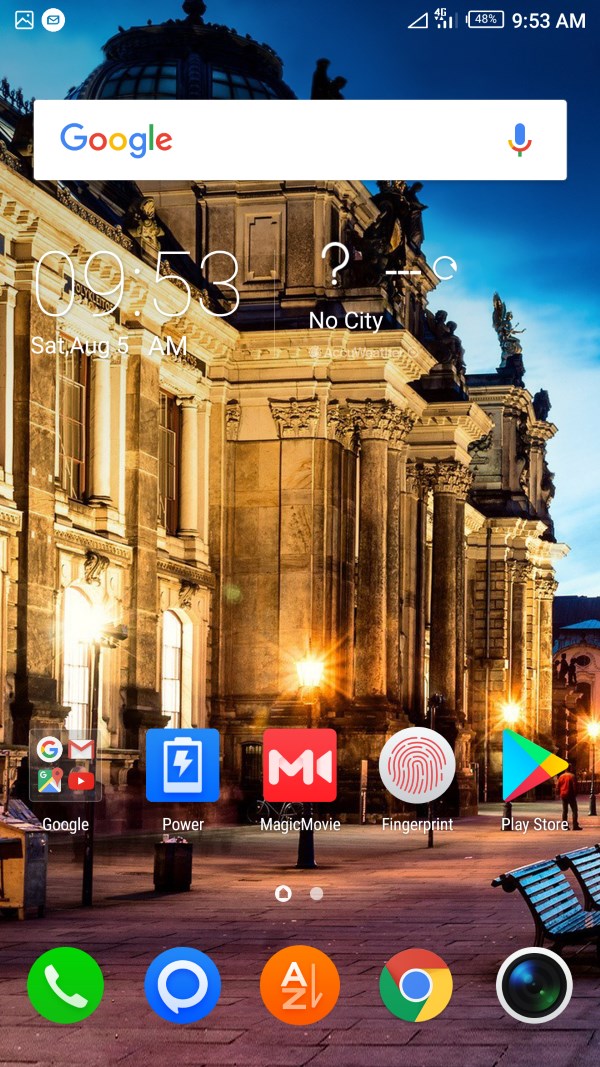This screenshot has width=600, height=1067.
Task: Open the Camera app
Action: [534, 985]
